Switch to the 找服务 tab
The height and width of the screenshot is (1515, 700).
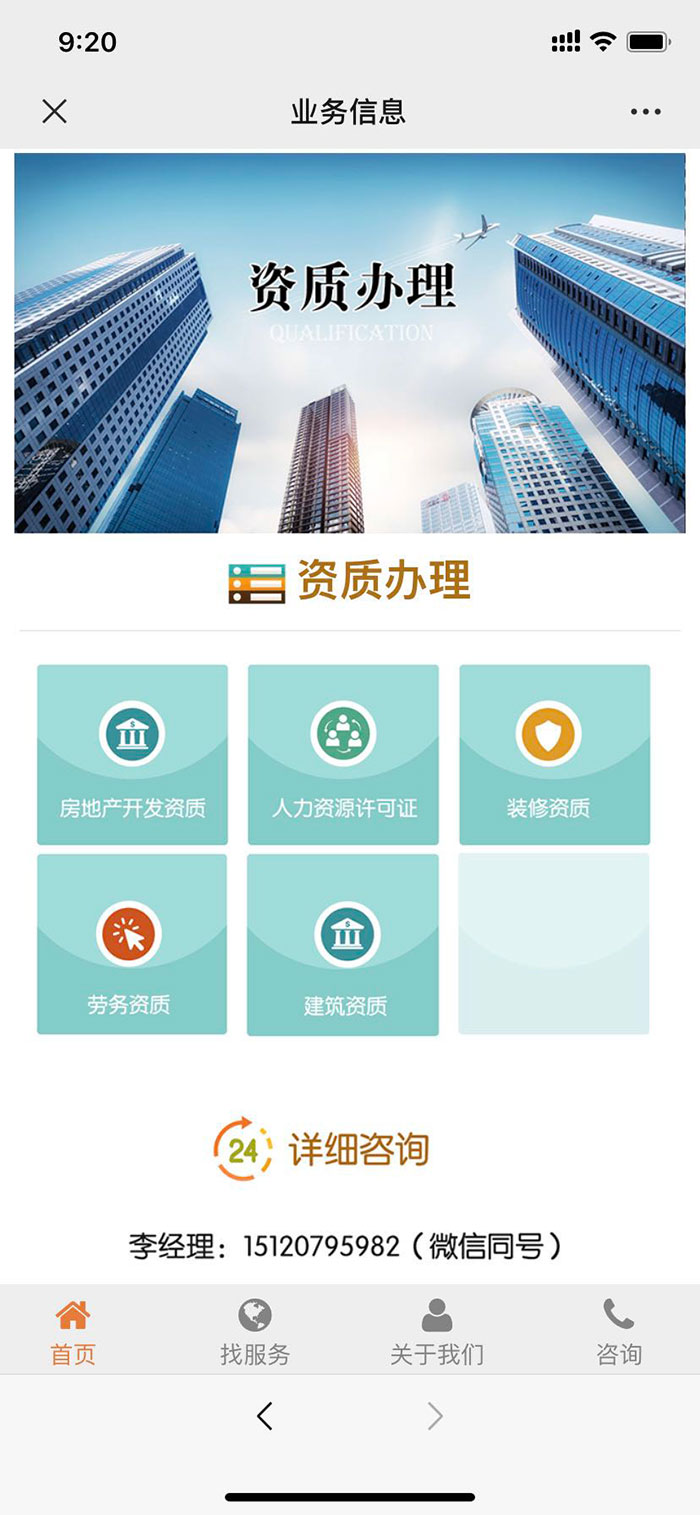255,1332
